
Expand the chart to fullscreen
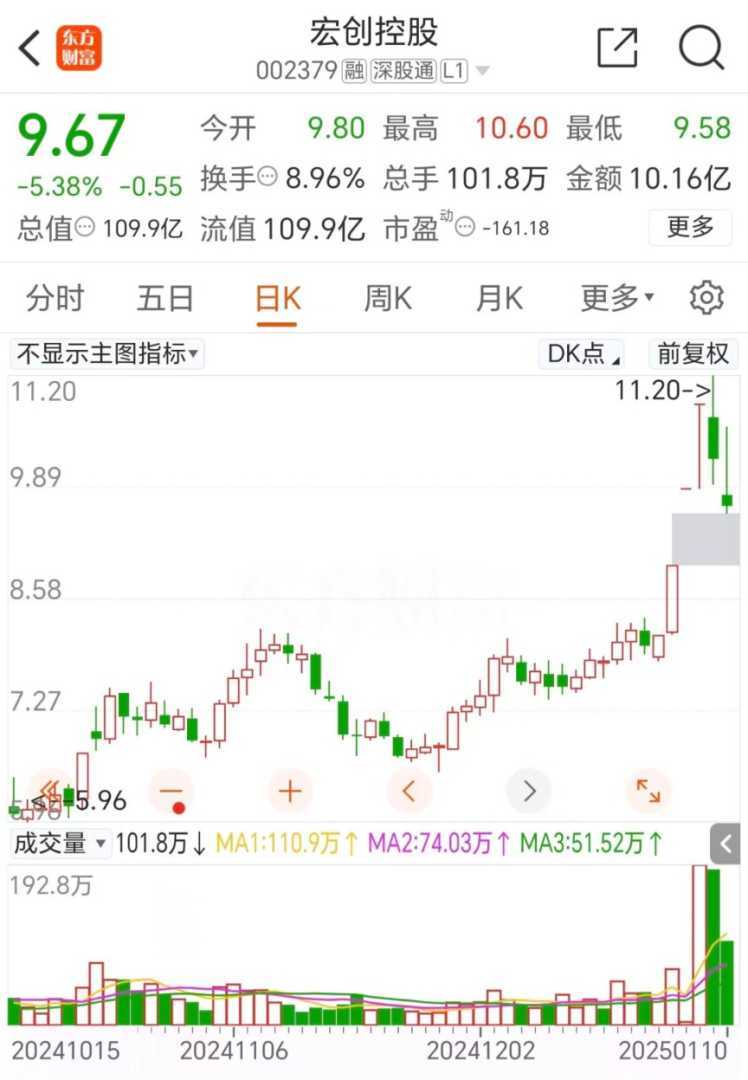click(648, 791)
